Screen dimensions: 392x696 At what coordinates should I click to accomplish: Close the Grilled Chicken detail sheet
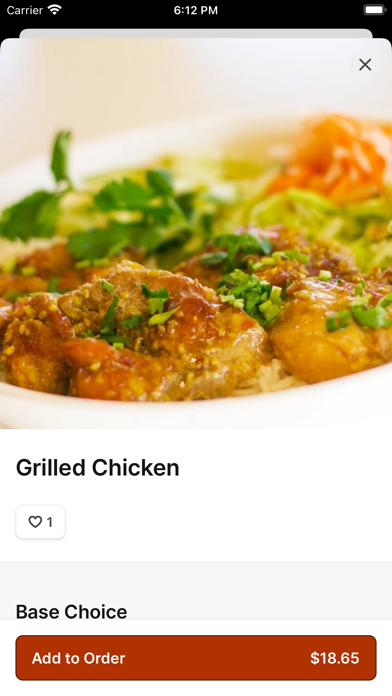click(365, 65)
